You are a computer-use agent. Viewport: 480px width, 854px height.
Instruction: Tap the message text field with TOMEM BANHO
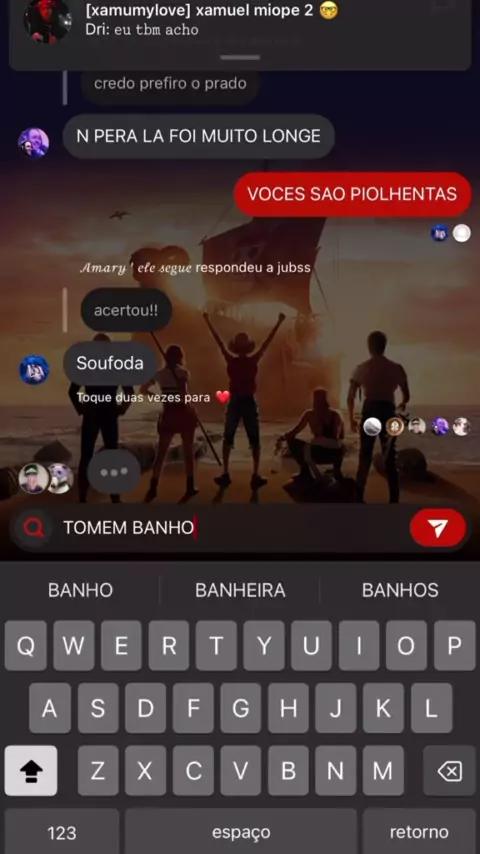tap(234, 528)
